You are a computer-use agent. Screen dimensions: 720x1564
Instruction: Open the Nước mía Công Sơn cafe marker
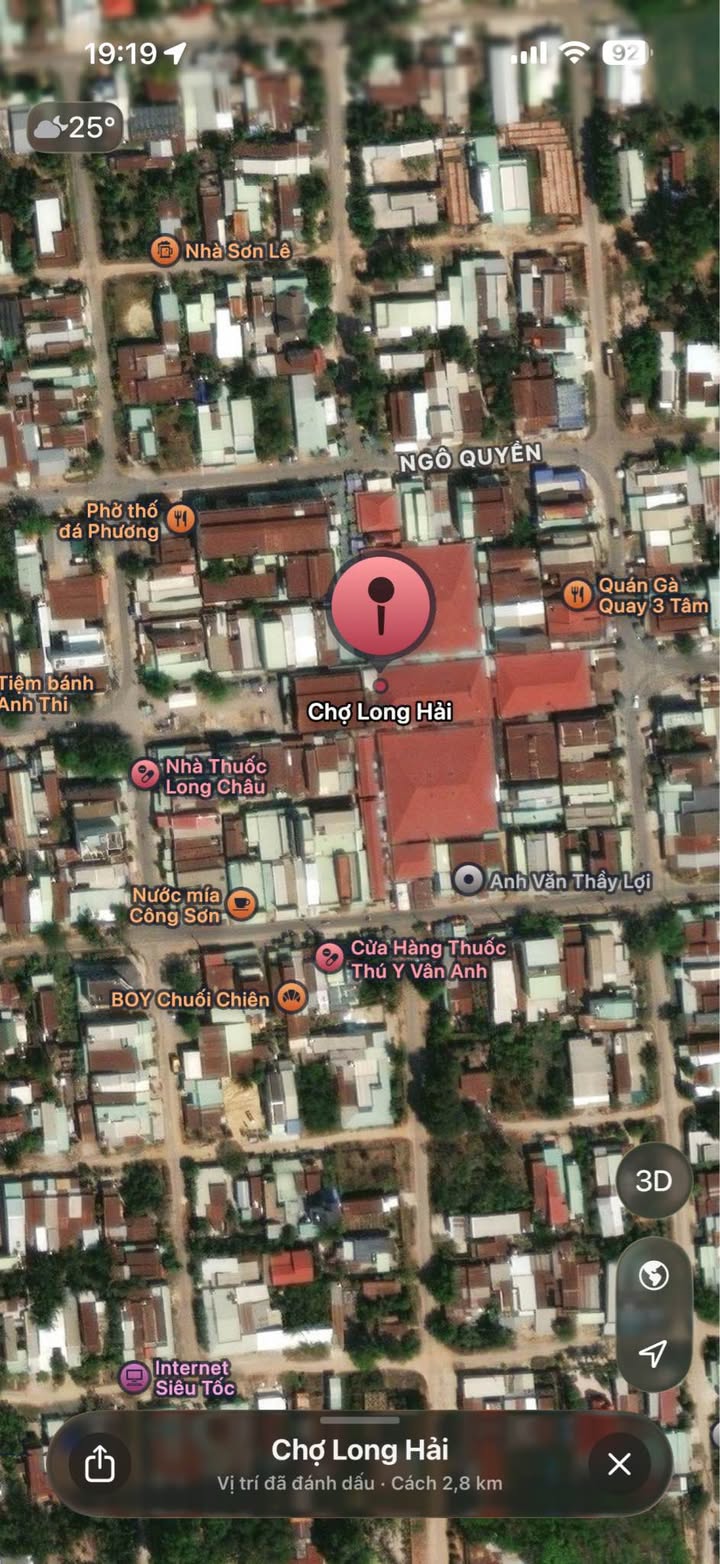(x=241, y=904)
